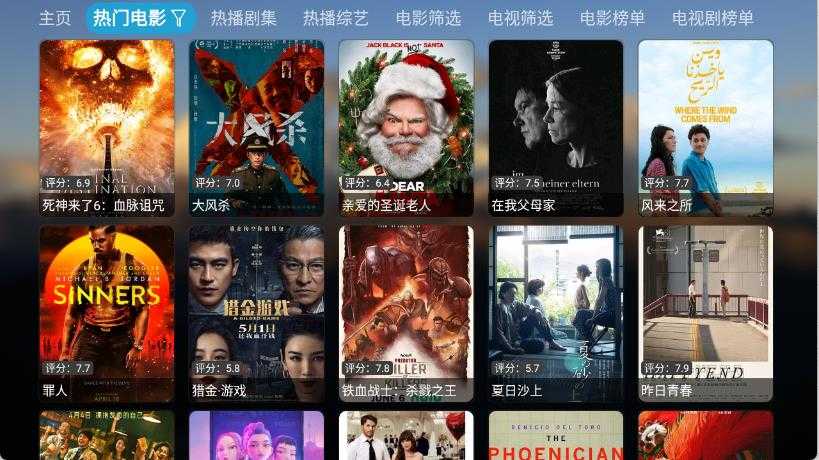The height and width of the screenshot is (460, 819).
Task: Switch to the 热播综艺 tab
Action: 336,18
